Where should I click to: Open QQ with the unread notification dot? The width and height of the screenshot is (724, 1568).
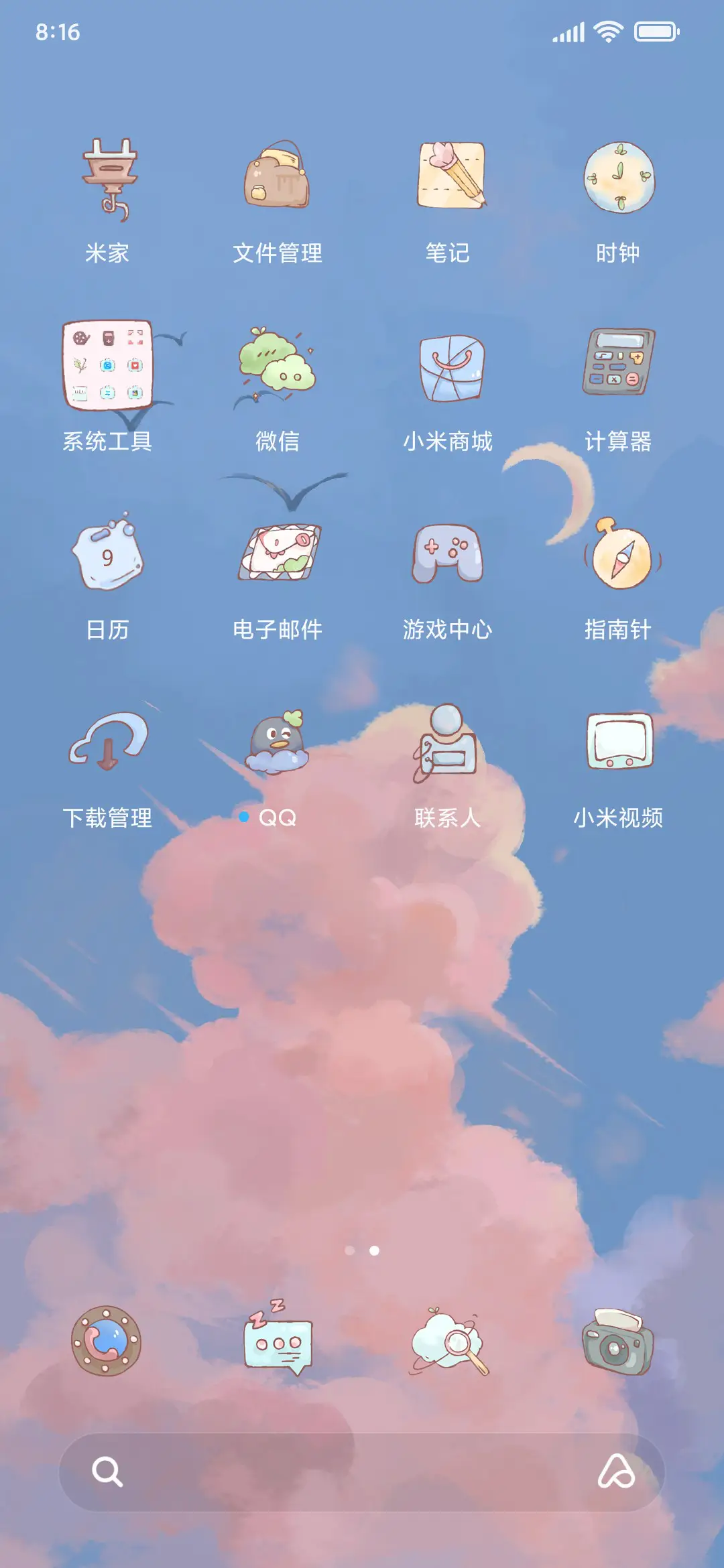click(278, 744)
